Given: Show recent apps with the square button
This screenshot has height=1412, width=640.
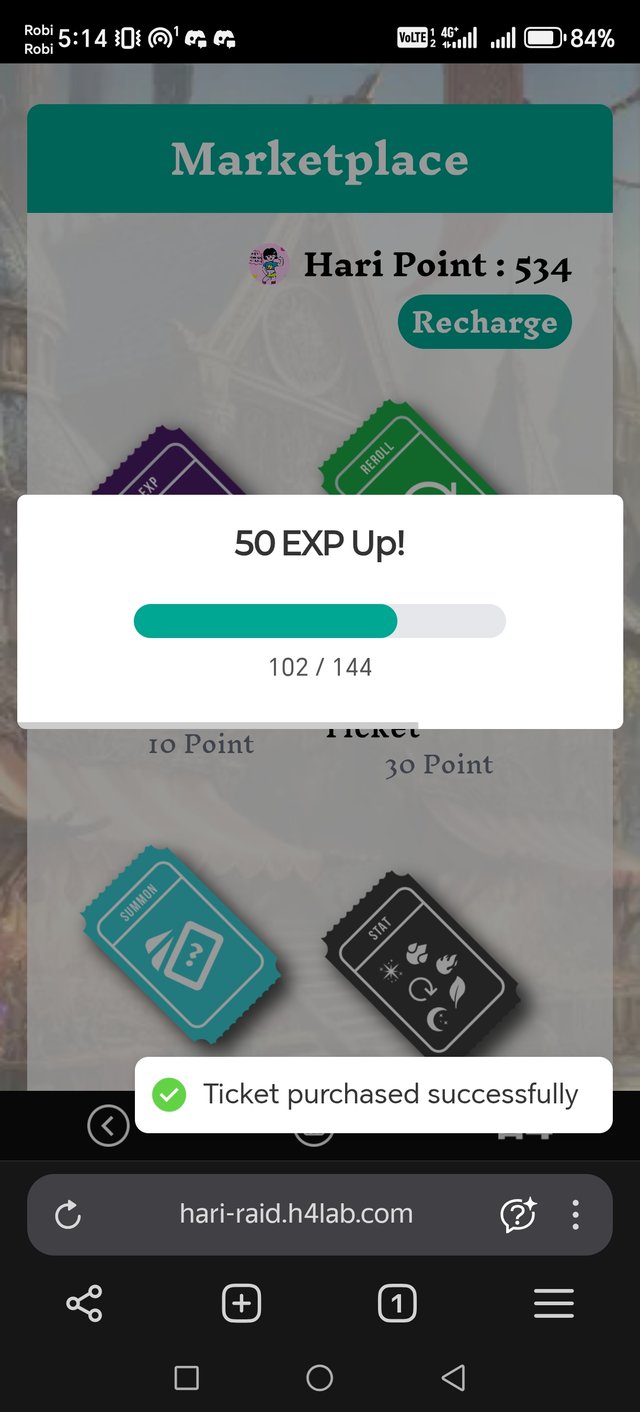Looking at the screenshot, I should [186, 1378].
